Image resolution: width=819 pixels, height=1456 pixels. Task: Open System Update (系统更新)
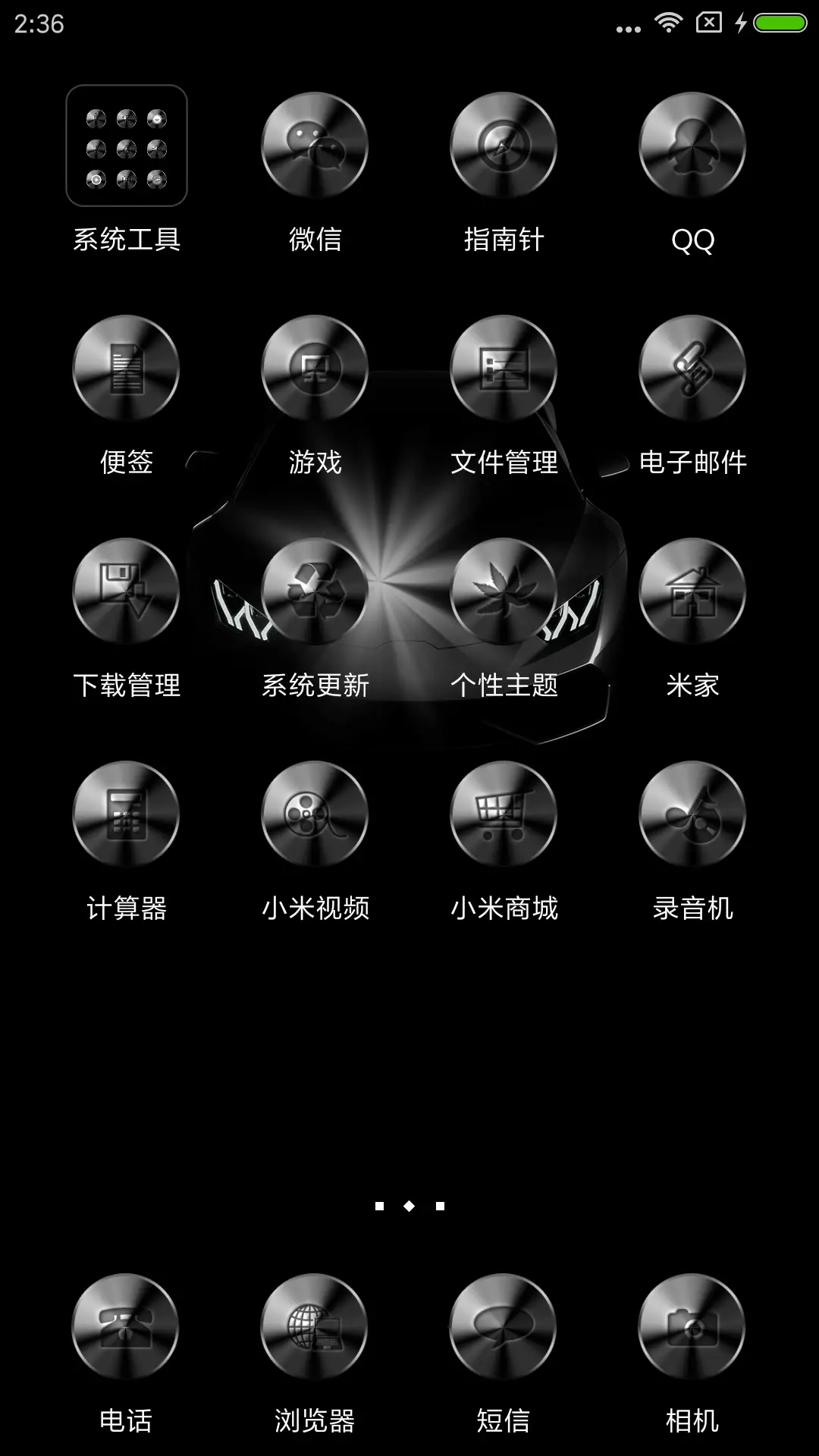coord(315,592)
